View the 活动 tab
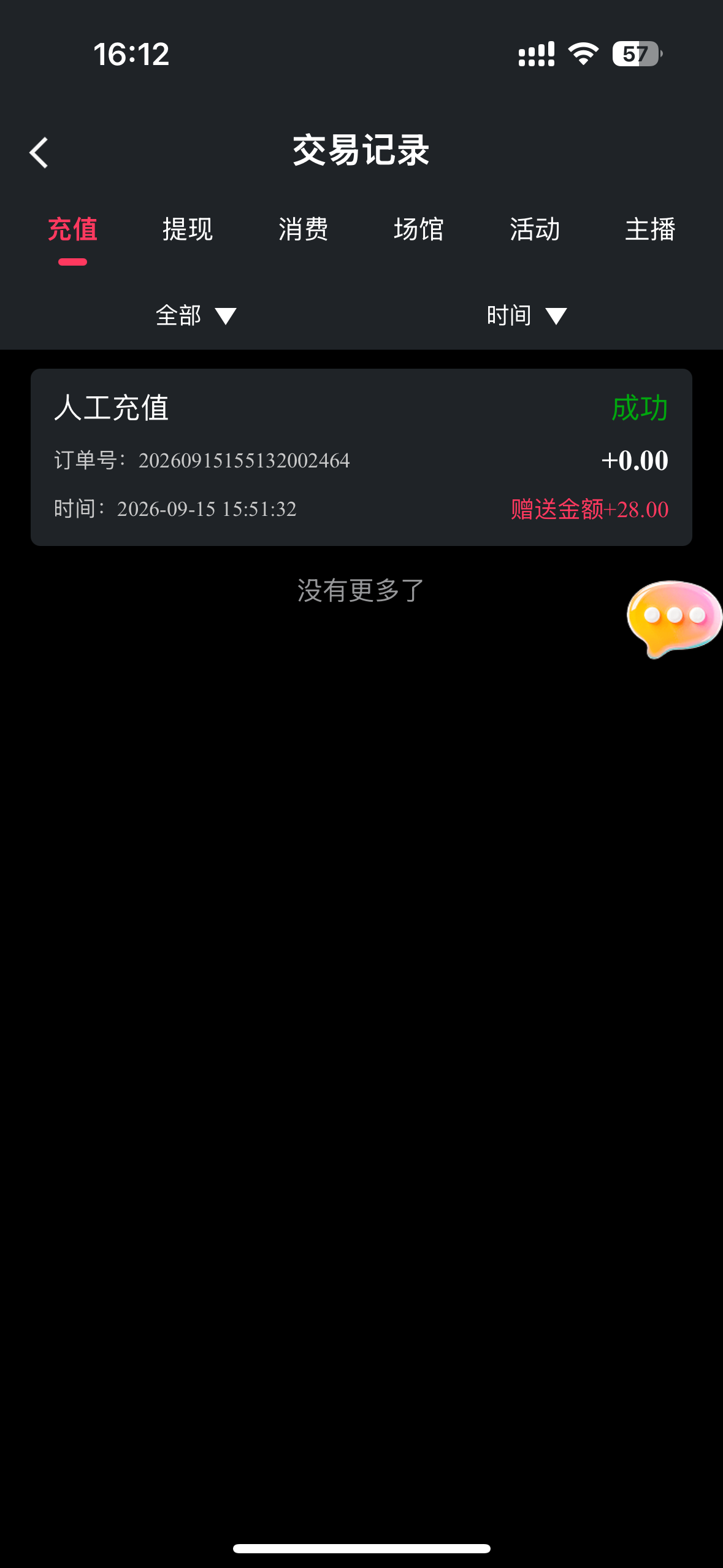The width and height of the screenshot is (723, 1568). [535, 229]
